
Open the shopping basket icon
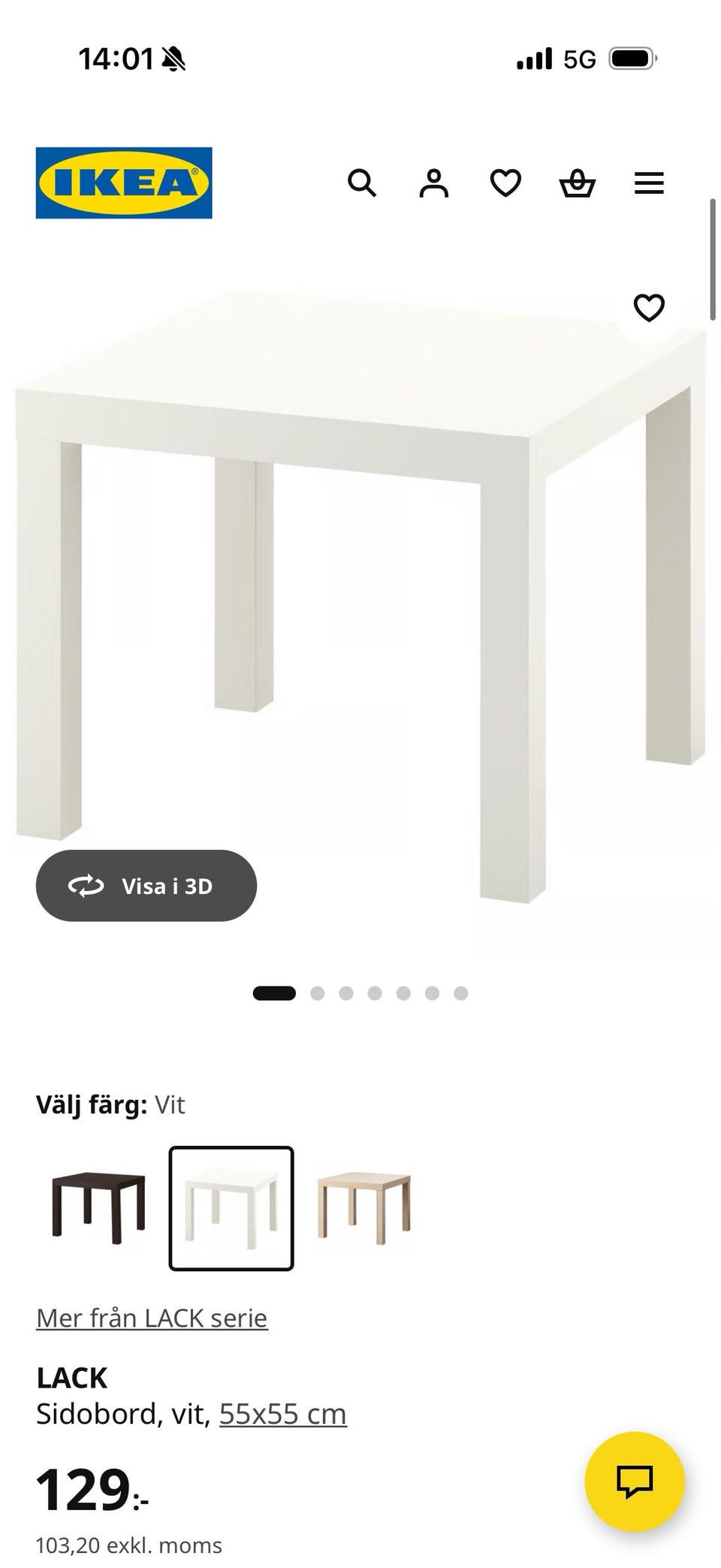(x=577, y=183)
